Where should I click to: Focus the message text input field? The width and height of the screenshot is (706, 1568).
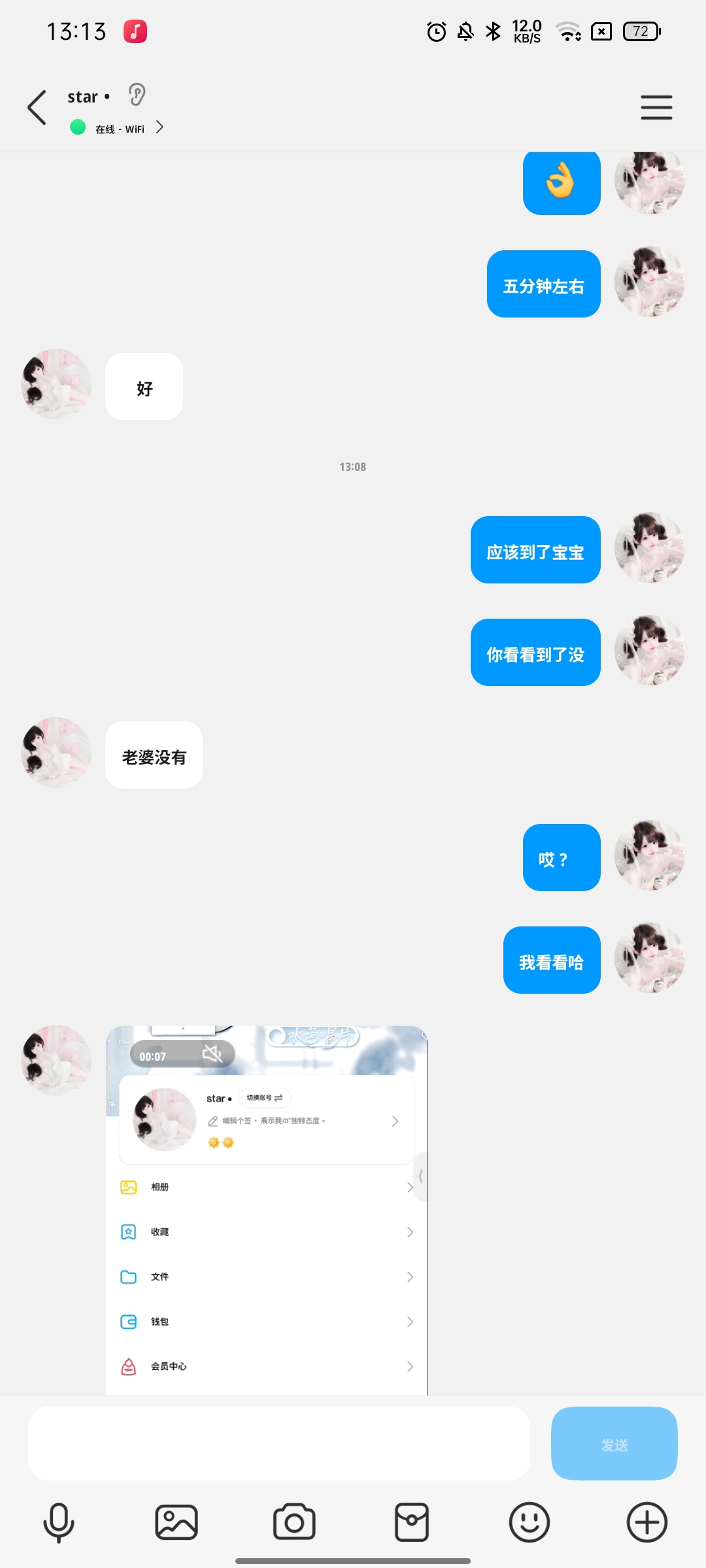(278, 1443)
